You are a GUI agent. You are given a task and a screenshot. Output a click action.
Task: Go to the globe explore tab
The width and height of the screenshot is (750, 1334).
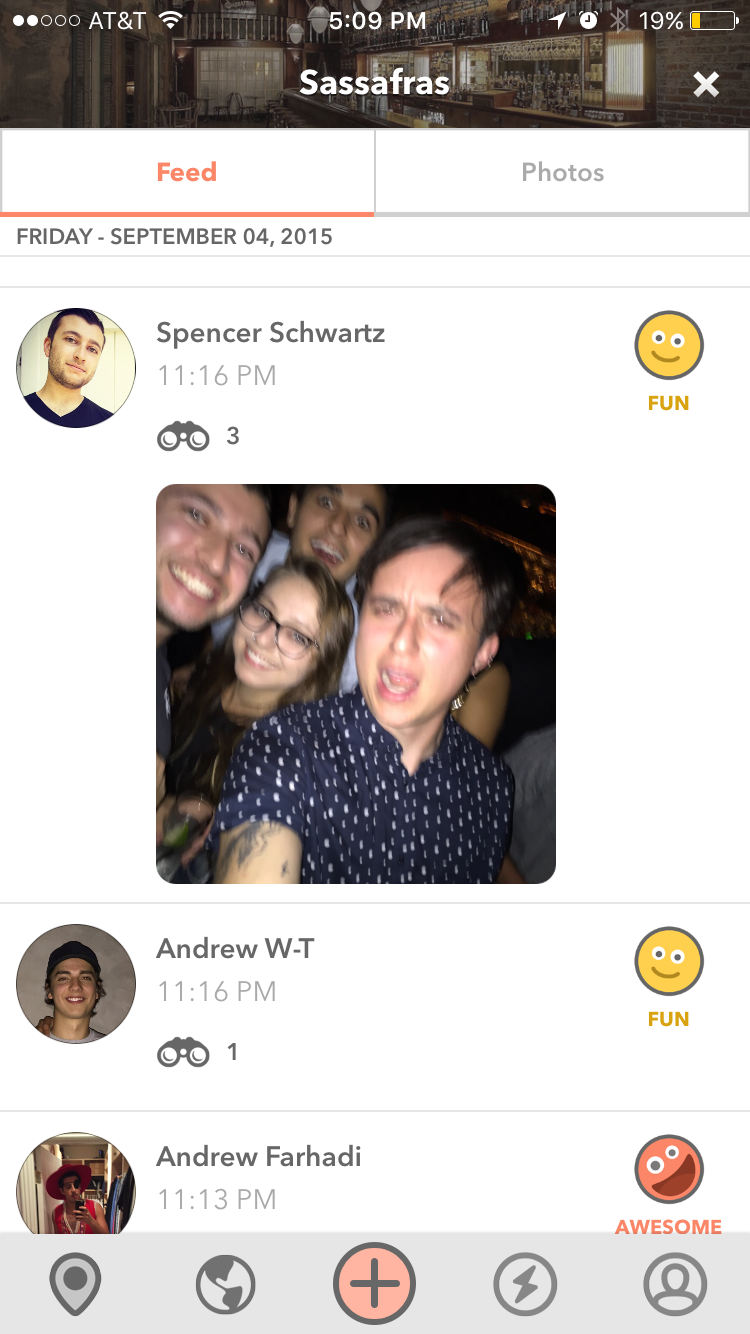click(225, 1284)
